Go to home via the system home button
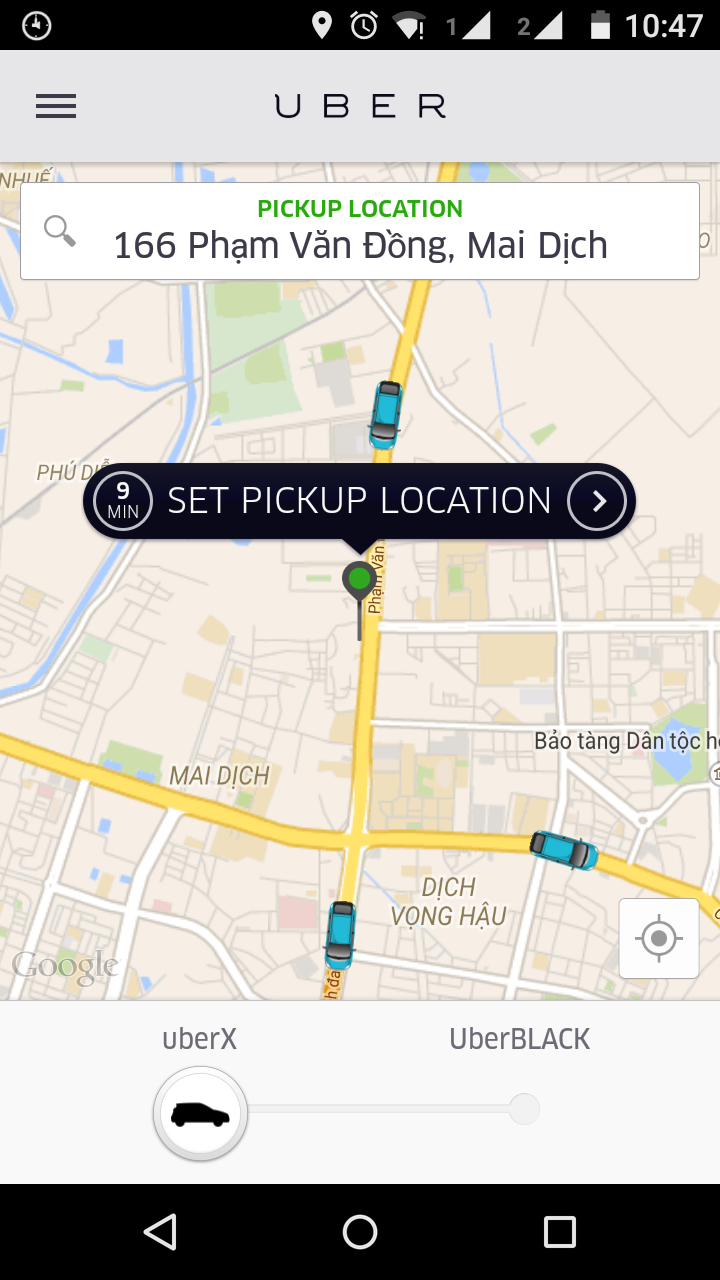The image size is (720, 1280). click(360, 1232)
